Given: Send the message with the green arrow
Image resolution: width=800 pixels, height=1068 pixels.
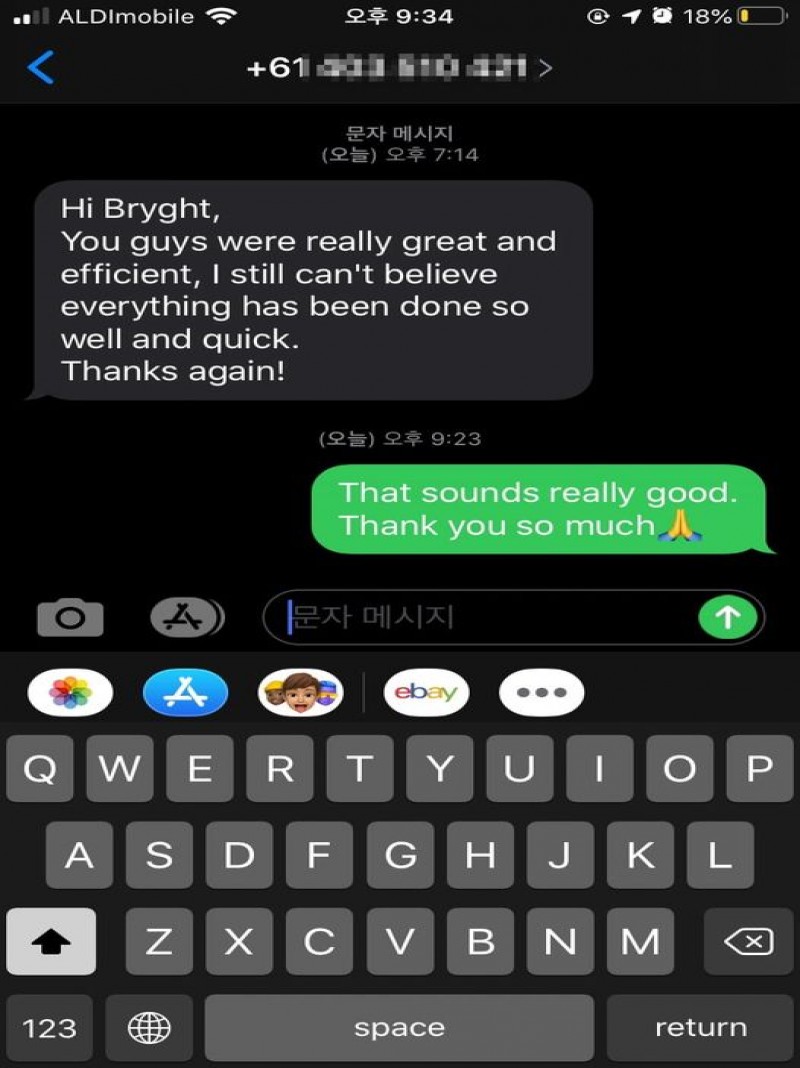Looking at the screenshot, I should click(x=727, y=618).
